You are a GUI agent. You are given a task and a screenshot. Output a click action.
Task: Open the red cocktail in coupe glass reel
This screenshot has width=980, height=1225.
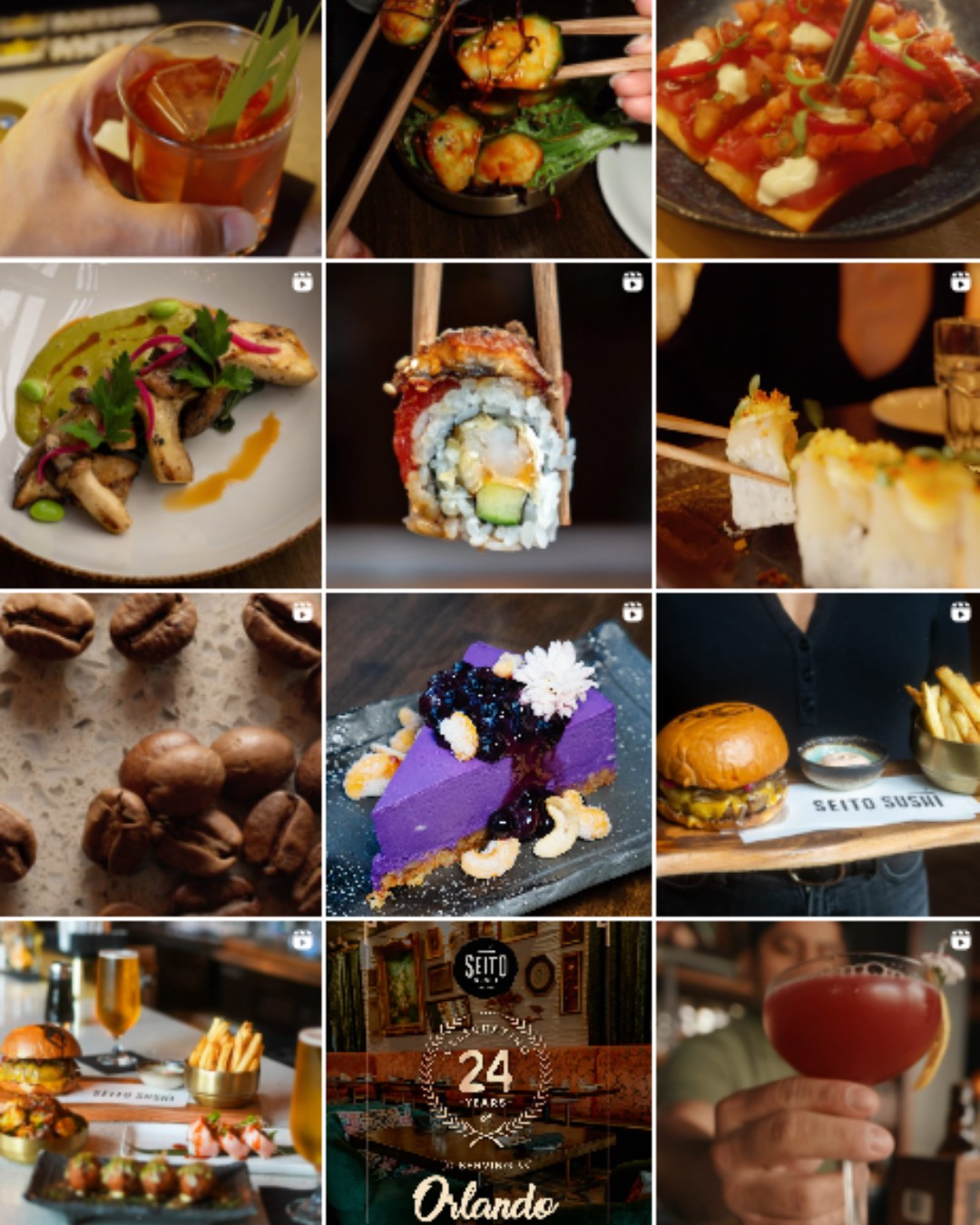pos(818,1073)
